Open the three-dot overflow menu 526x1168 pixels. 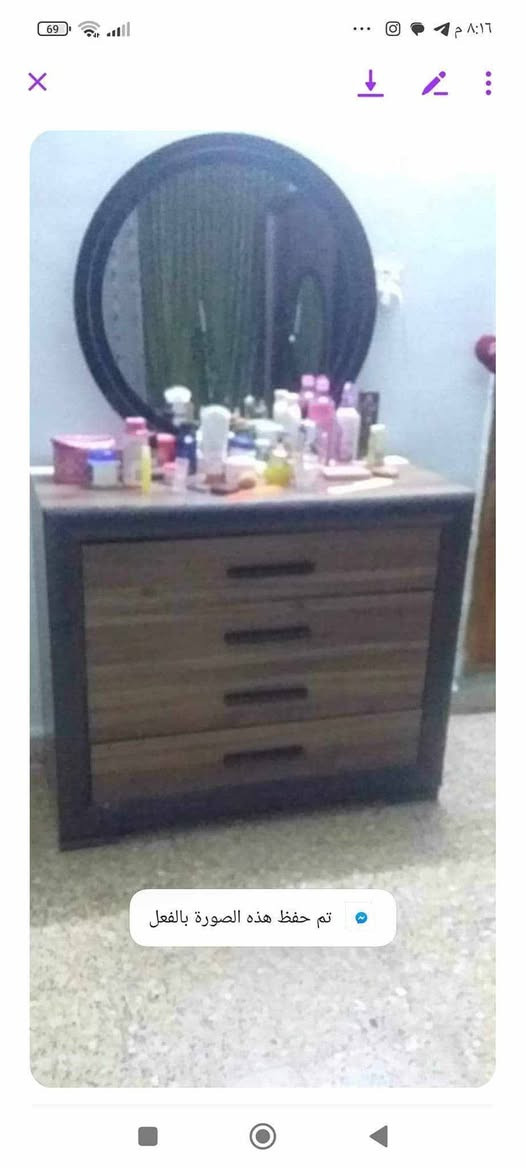coord(488,83)
